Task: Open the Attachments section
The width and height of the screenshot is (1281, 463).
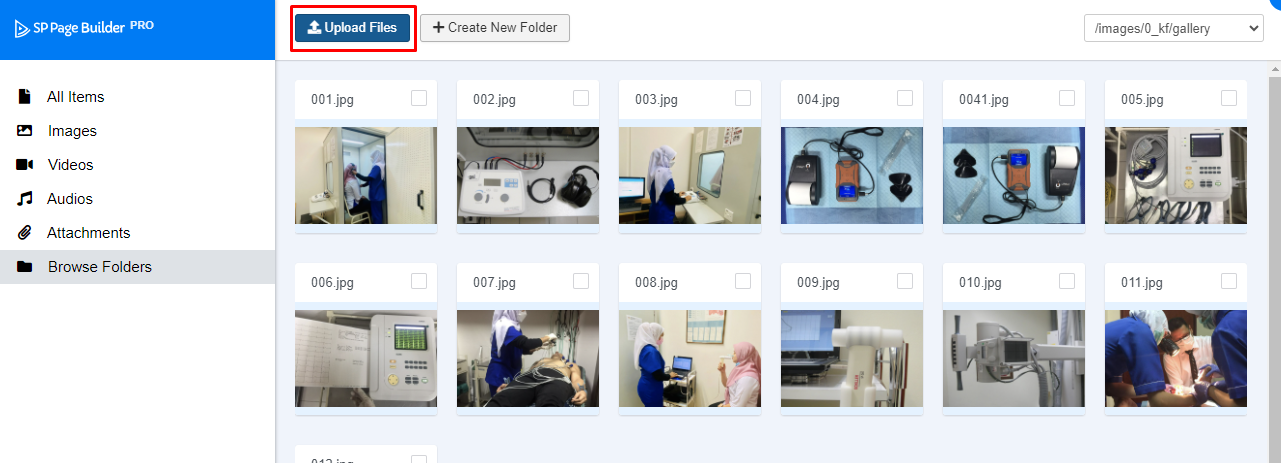Action: tap(88, 233)
